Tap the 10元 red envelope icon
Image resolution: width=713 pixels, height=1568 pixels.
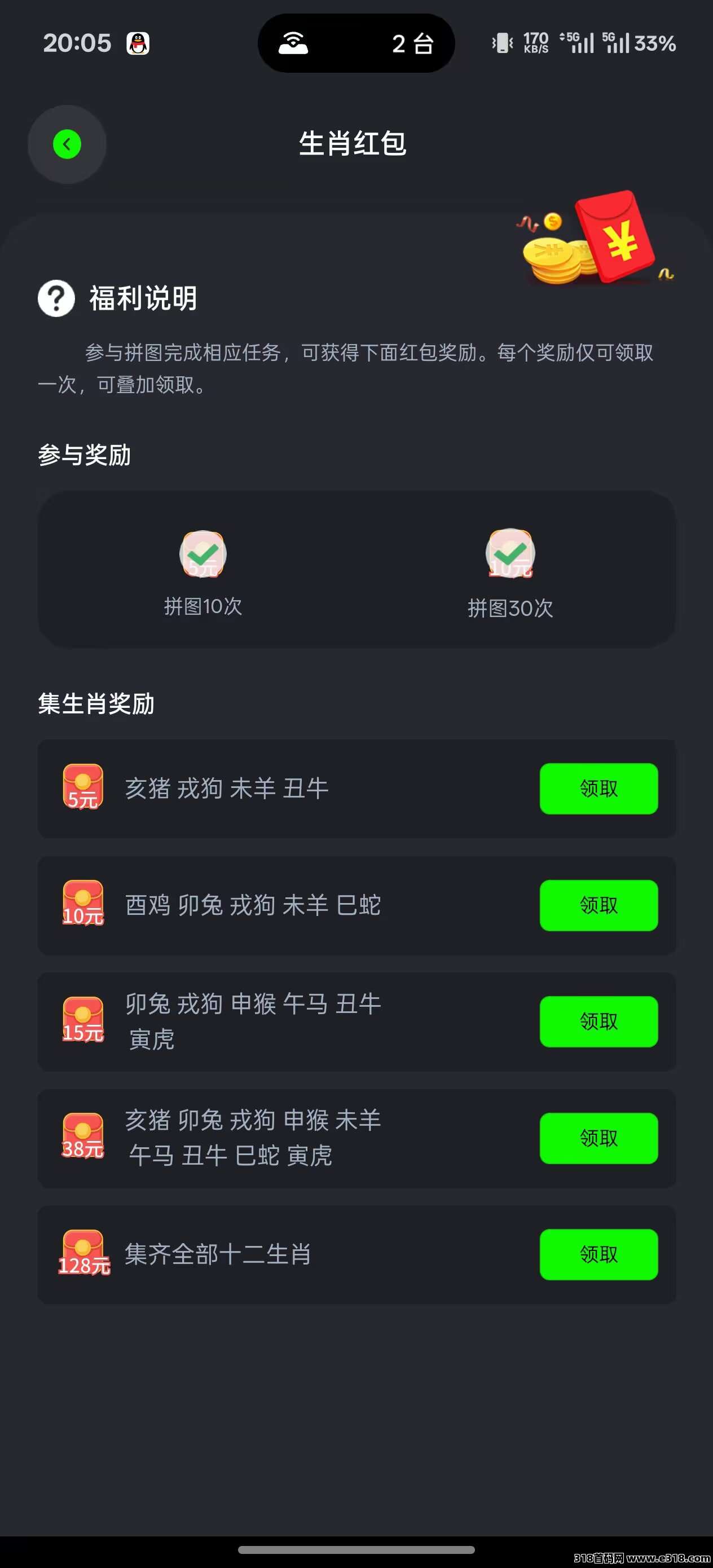coord(83,906)
